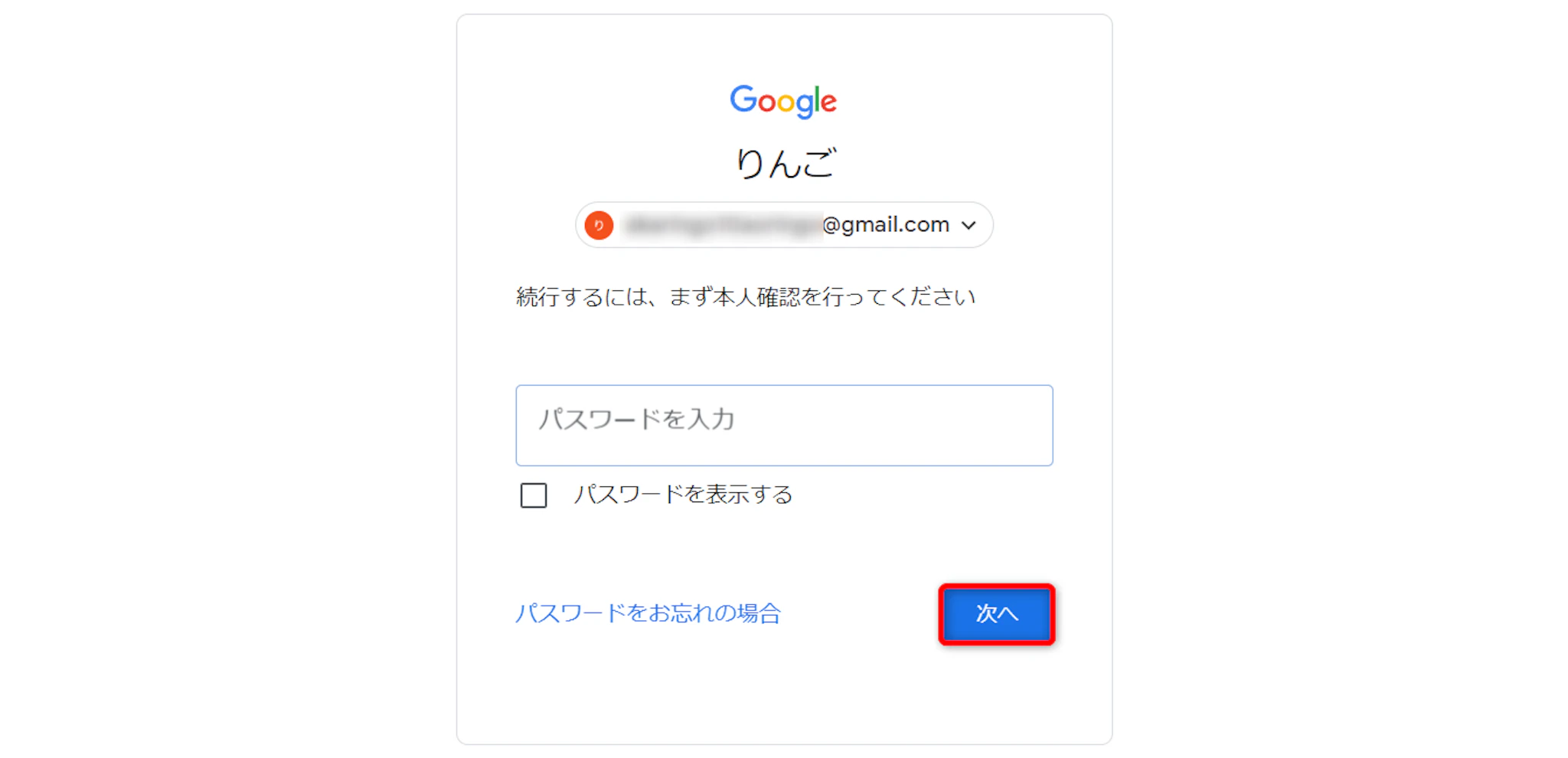Open the パスワードをお忘れの場合 link

tap(648, 613)
